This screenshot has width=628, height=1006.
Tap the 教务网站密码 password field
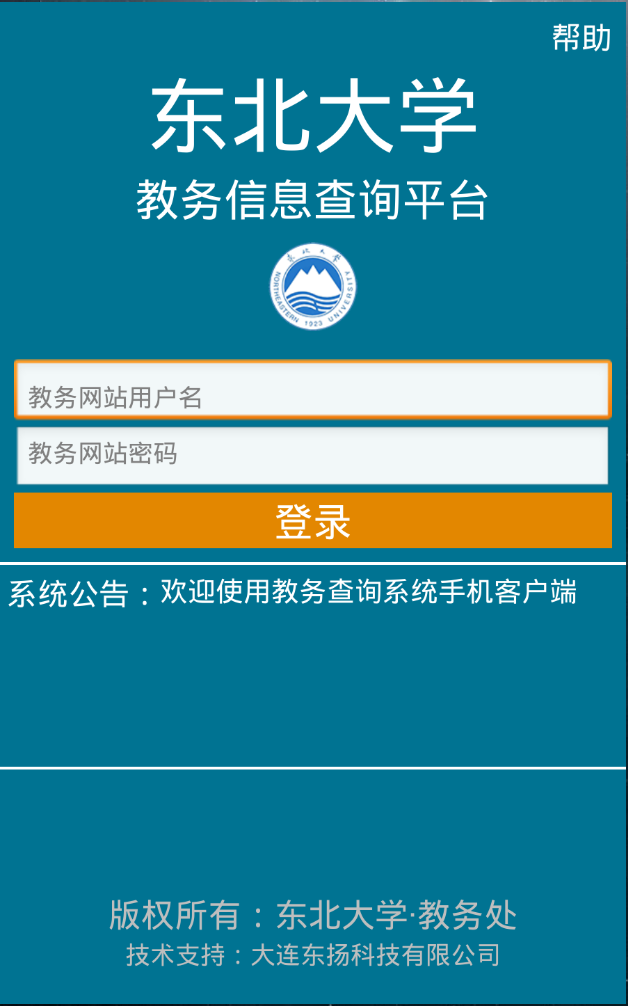[x=312, y=455]
